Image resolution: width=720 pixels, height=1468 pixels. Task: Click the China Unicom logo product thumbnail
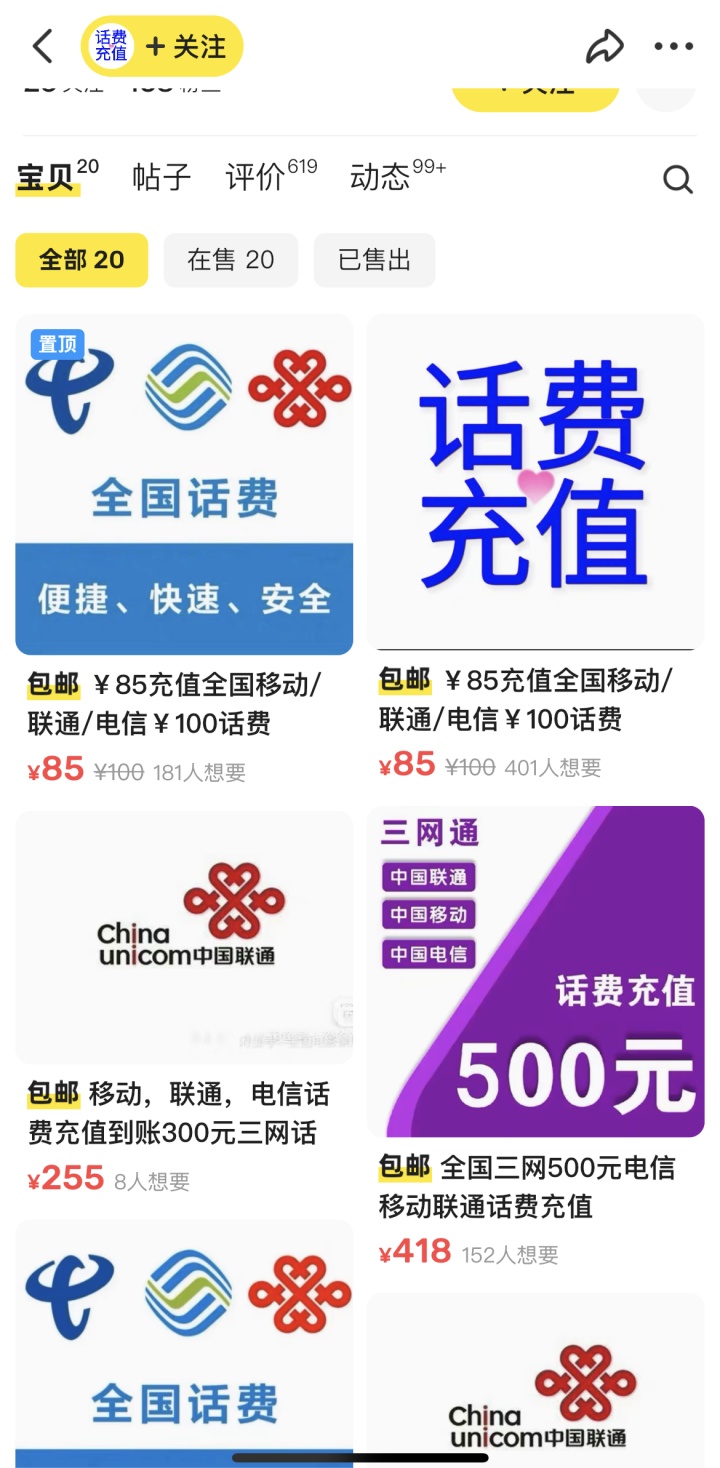(x=184, y=935)
